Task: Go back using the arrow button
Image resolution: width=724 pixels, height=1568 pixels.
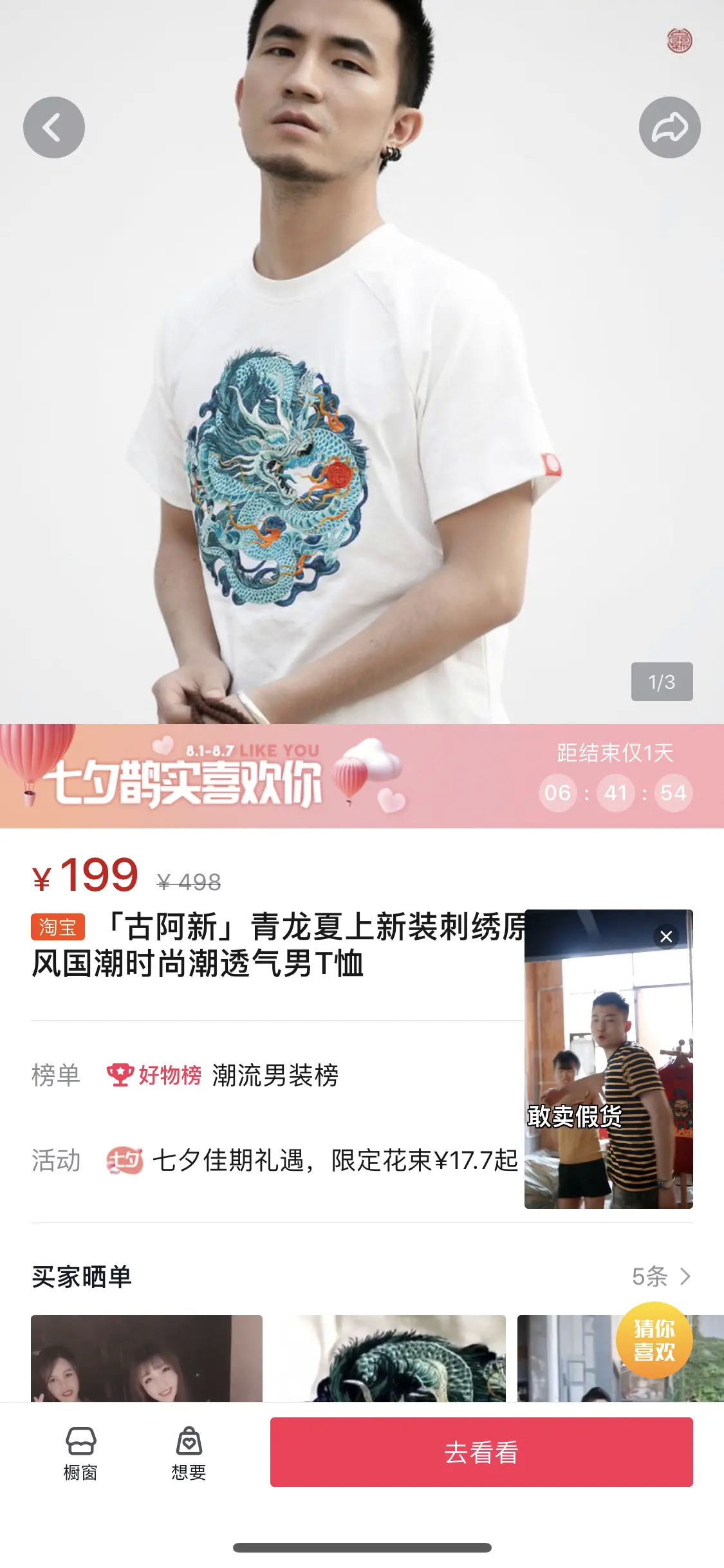Action: click(54, 127)
